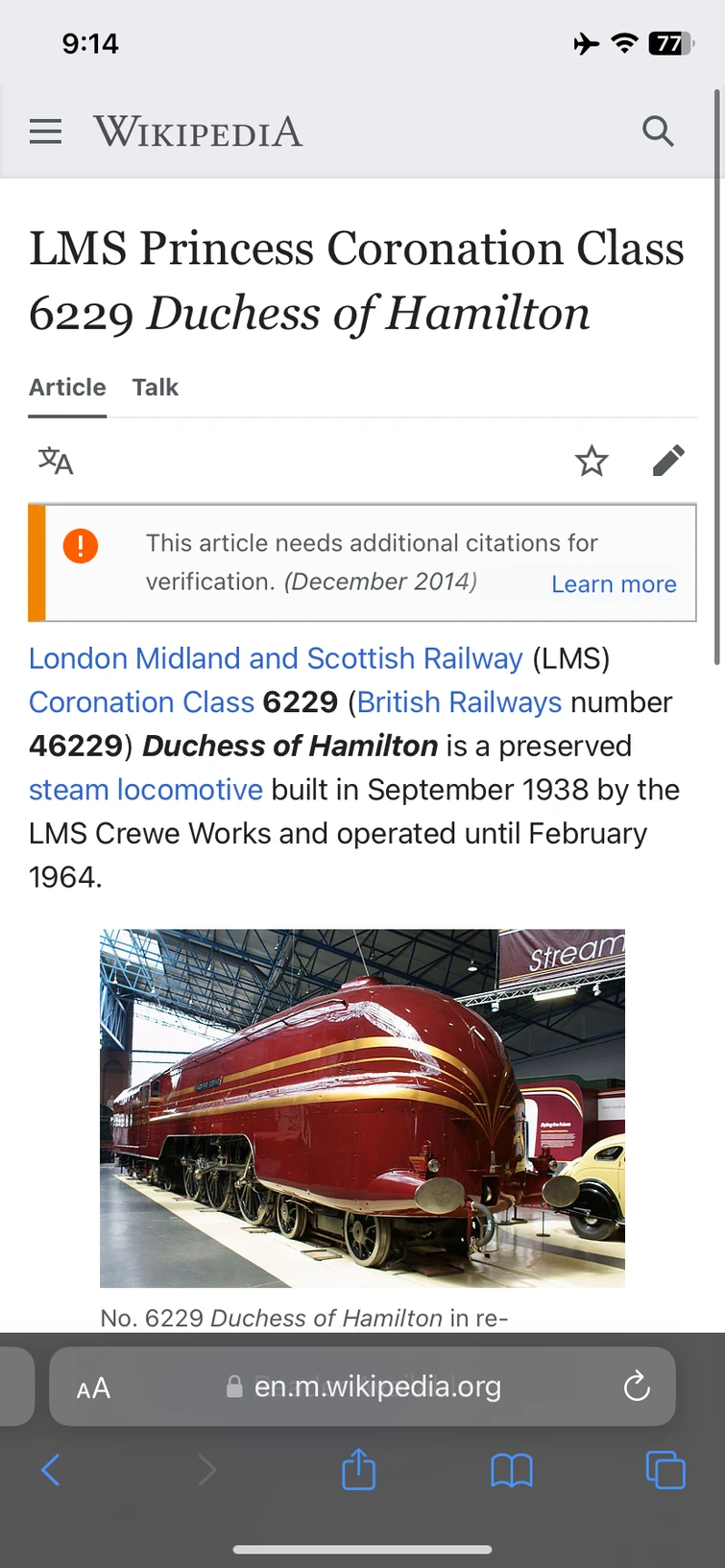Switch to the Talk tab
Screen dimensions: 725x1568
pos(155,388)
